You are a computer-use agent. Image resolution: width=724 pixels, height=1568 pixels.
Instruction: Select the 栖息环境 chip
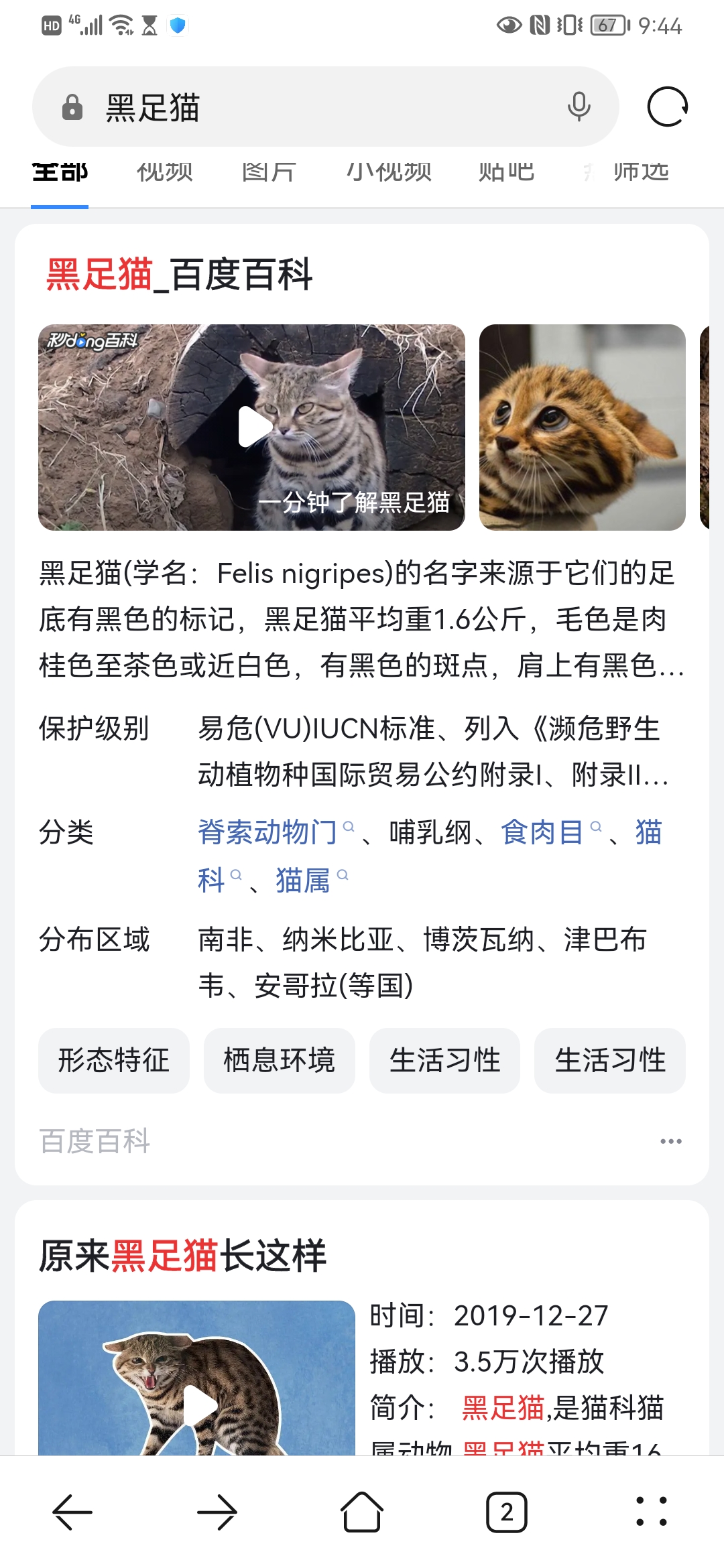[x=279, y=1060]
